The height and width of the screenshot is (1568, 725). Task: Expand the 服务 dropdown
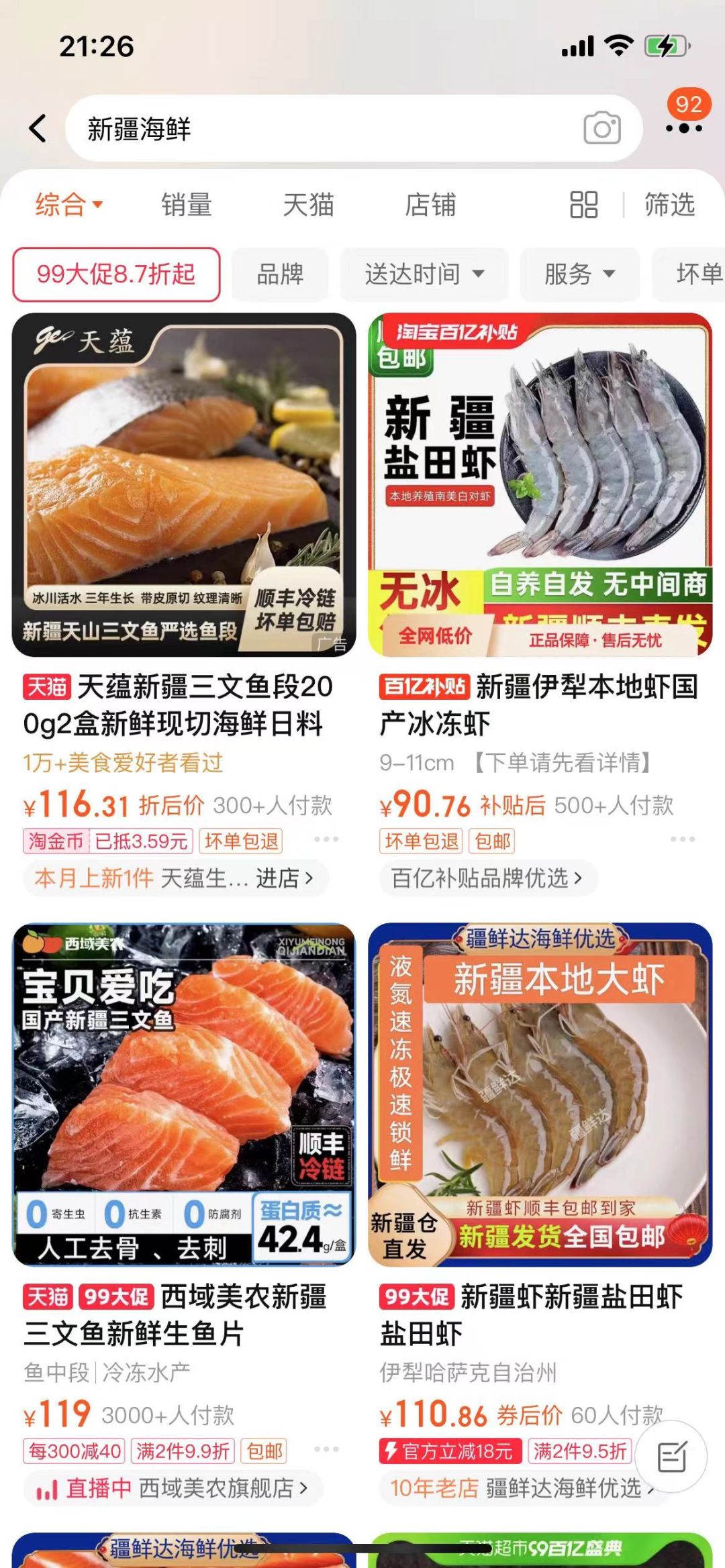point(579,274)
